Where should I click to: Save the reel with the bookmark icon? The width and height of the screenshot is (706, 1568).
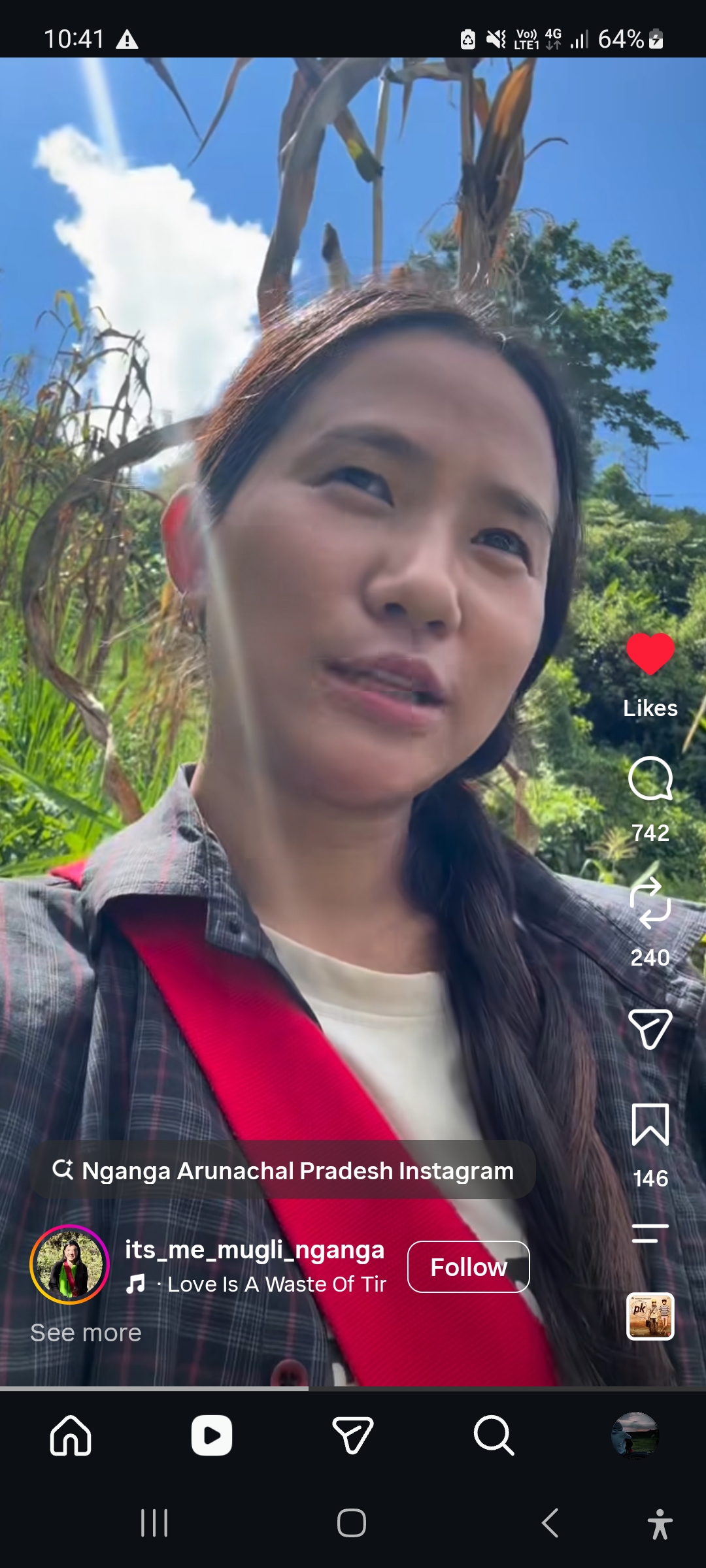point(650,1124)
